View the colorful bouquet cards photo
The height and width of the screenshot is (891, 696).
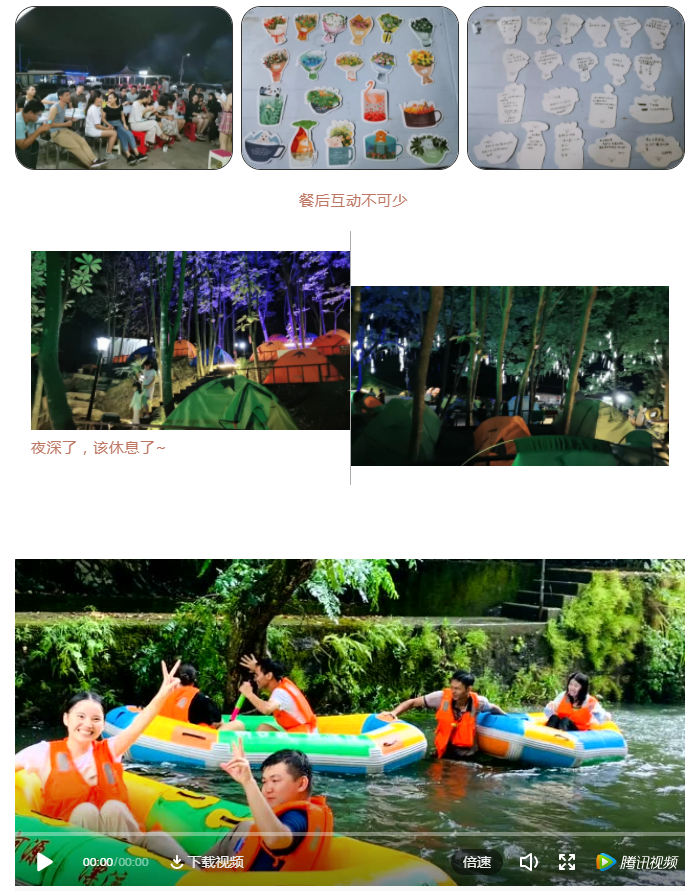(350, 88)
